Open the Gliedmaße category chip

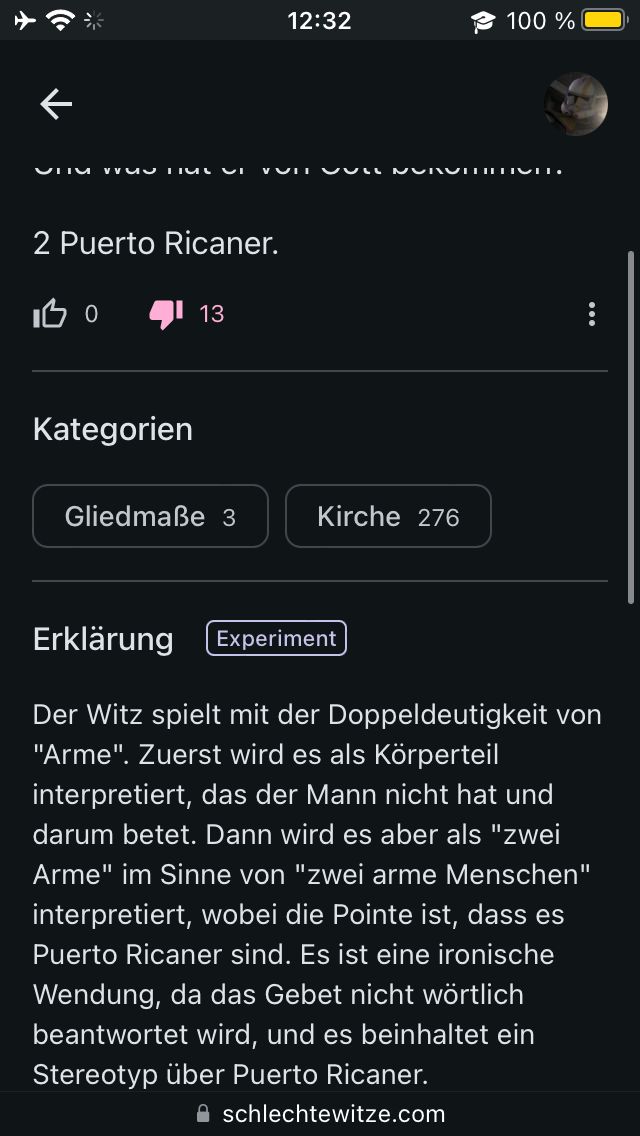coord(150,516)
